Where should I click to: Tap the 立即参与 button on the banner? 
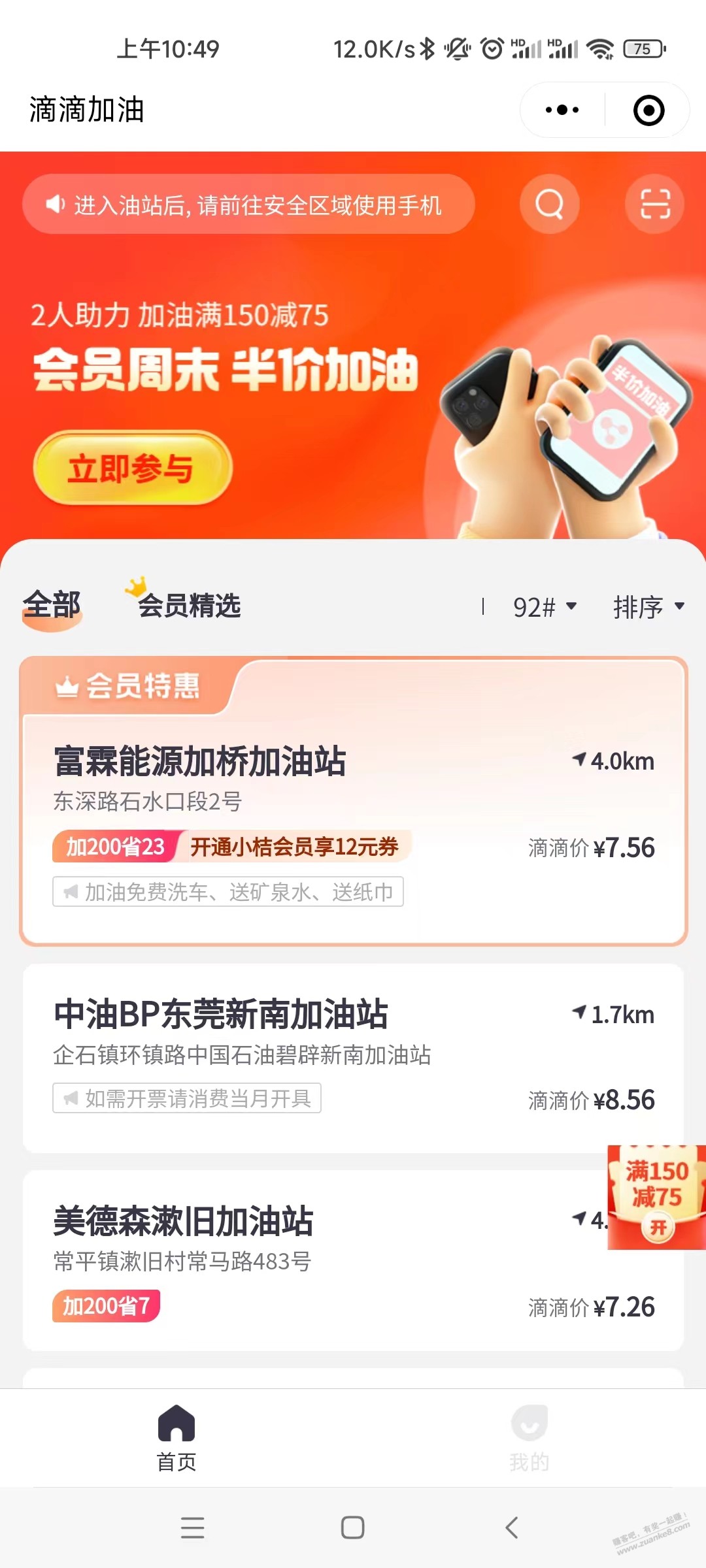coord(133,468)
